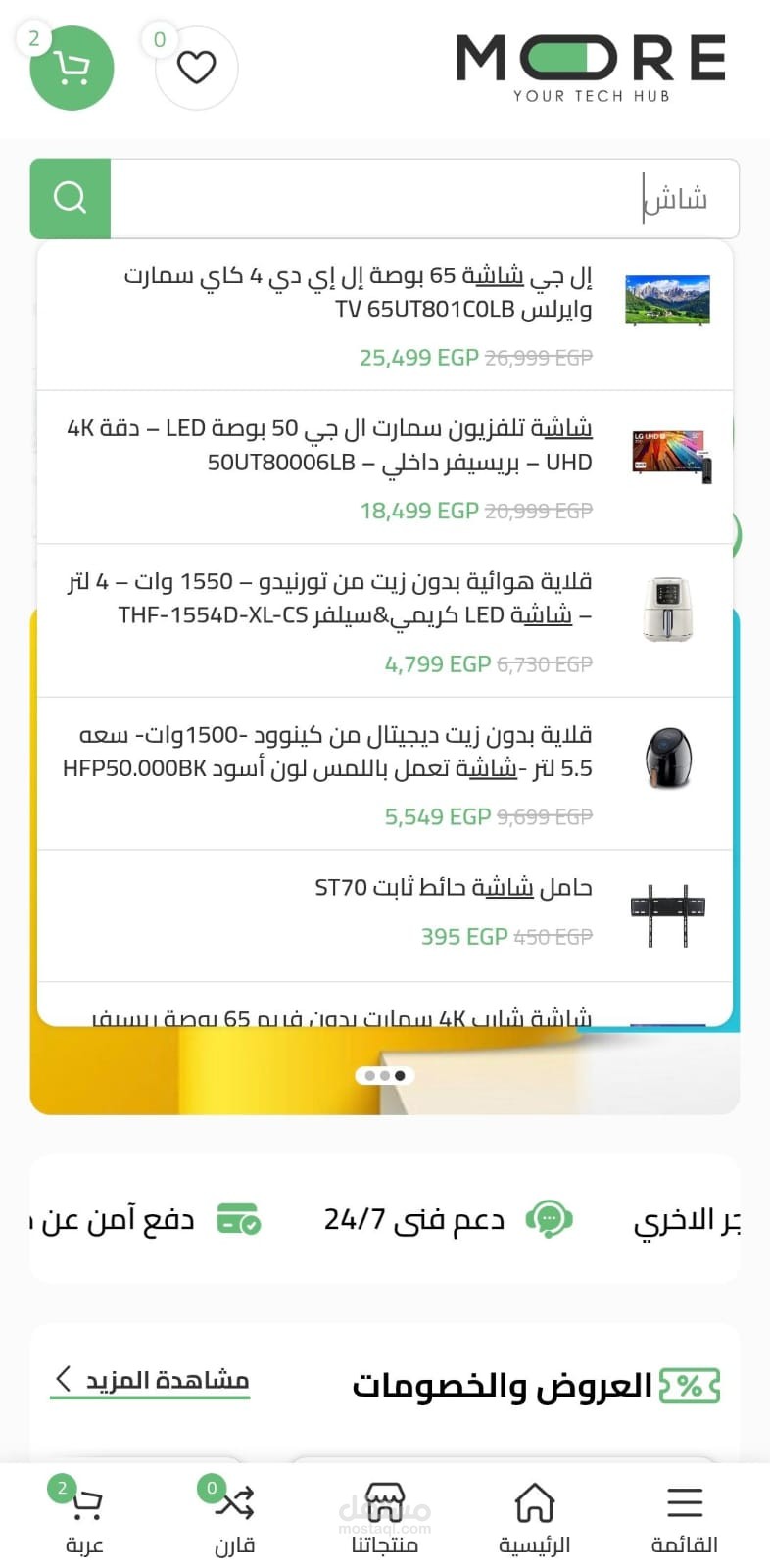Open the Kenwood air fryer HFP50.000BK result
The height and width of the screenshot is (1568, 770).
tap(385, 774)
